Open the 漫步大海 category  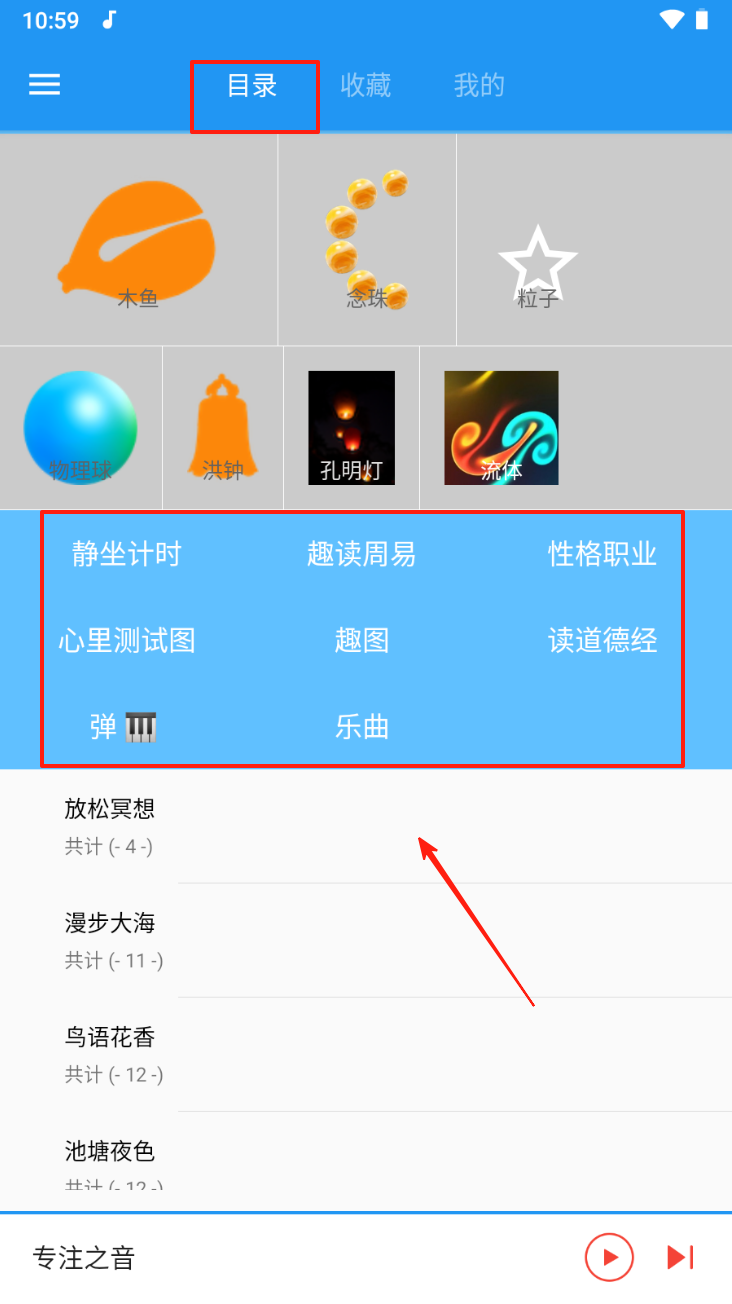110,940
